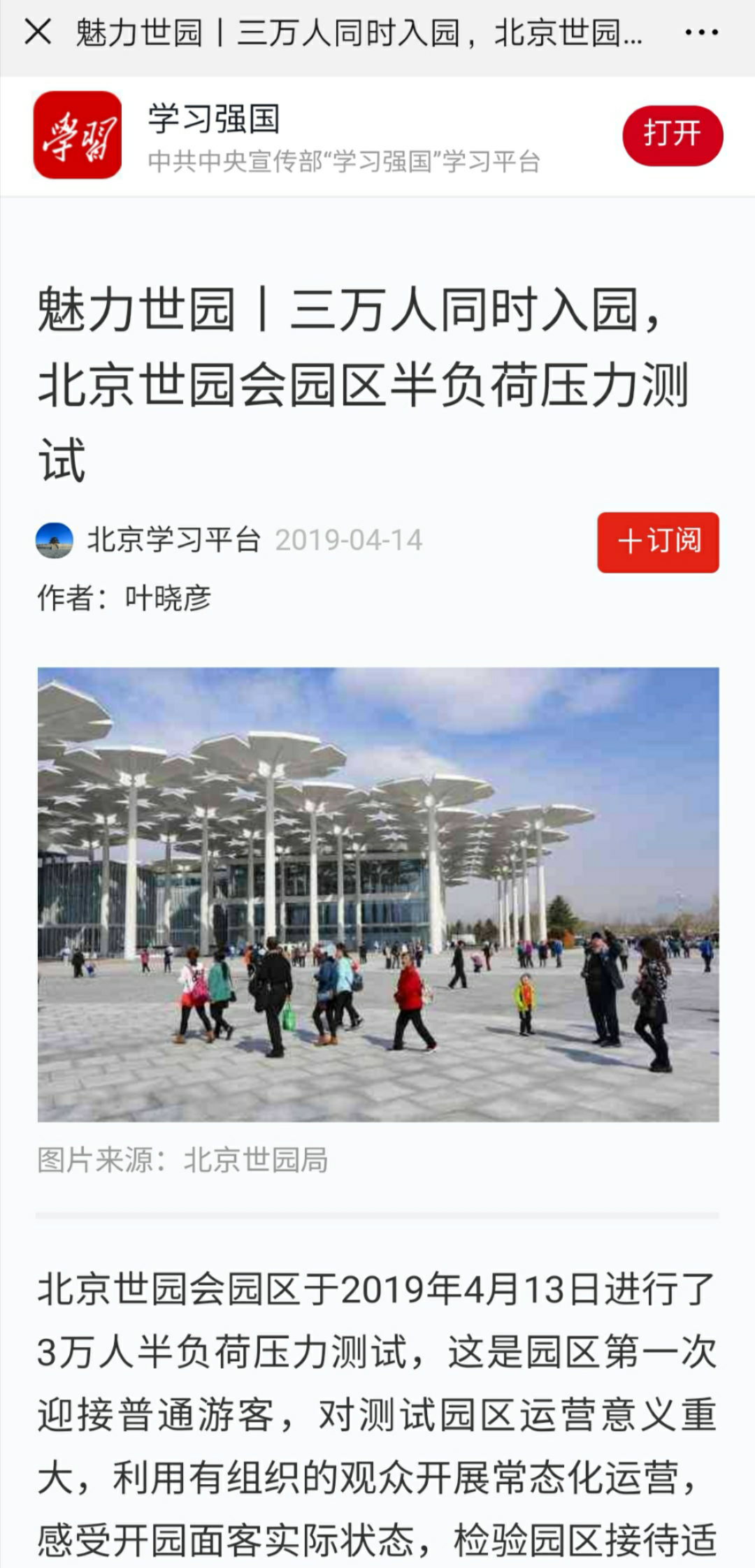
Task: Open the 北京学习平台 publisher profile
Action: click(172, 540)
